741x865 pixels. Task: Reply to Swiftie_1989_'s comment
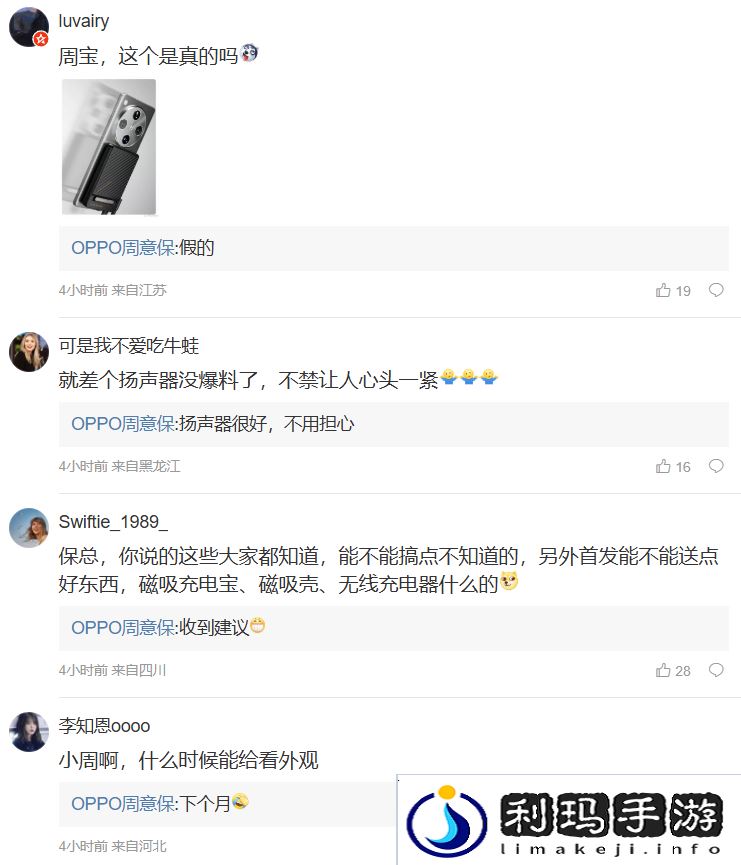[716, 671]
